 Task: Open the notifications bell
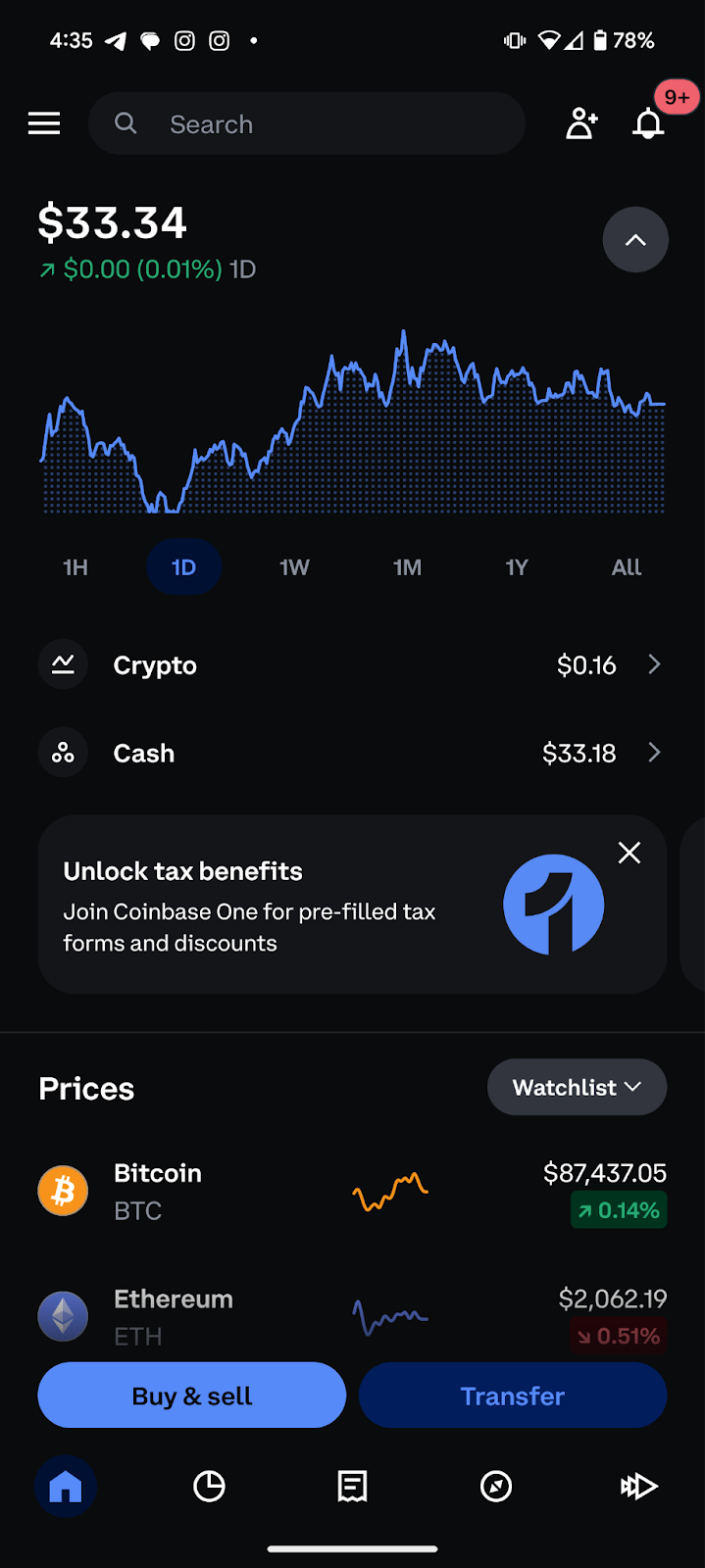tap(648, 123)
